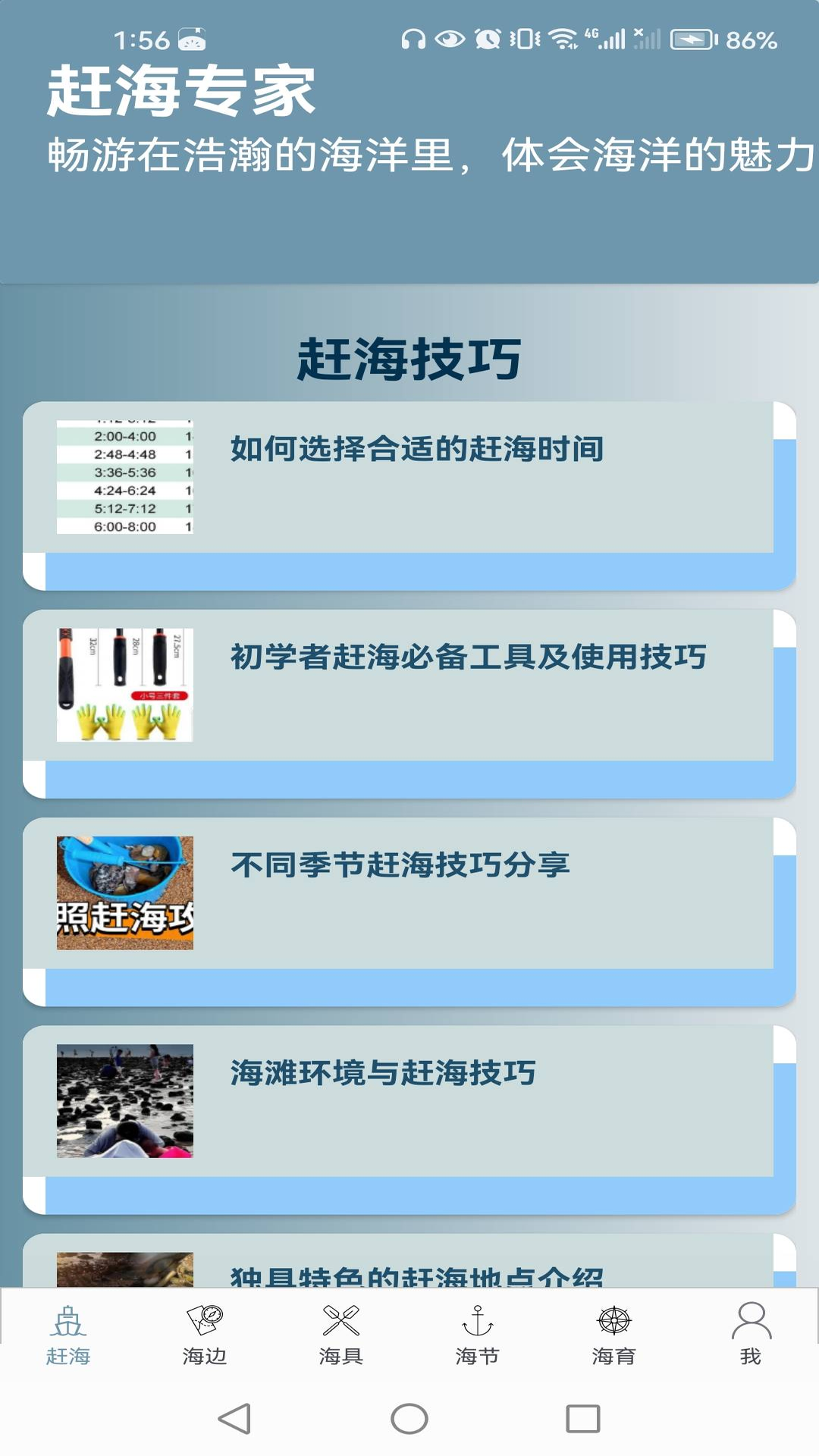
Task: Open the article 如何选择合适的赶海时间
Action: coord(409,496)
